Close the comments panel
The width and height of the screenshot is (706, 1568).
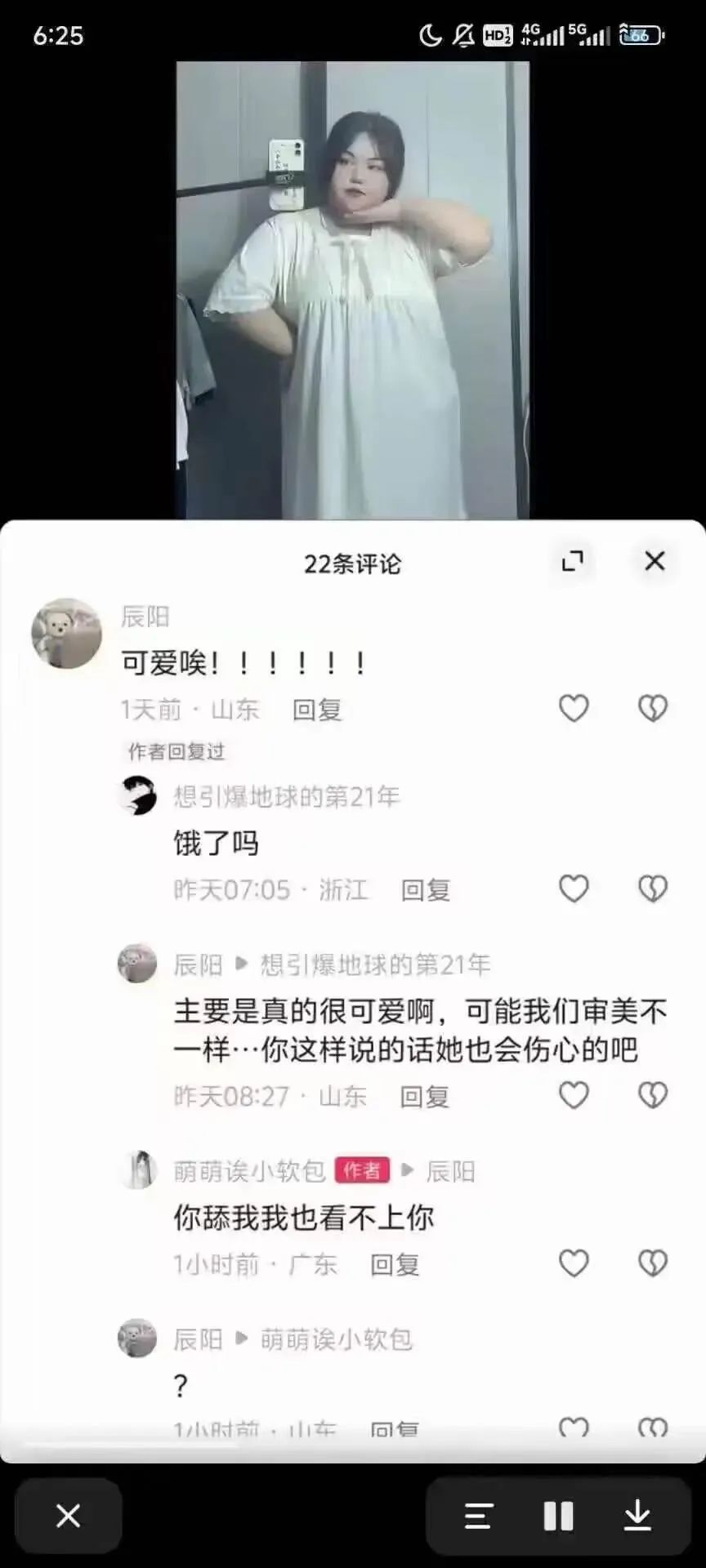(655, 561)
